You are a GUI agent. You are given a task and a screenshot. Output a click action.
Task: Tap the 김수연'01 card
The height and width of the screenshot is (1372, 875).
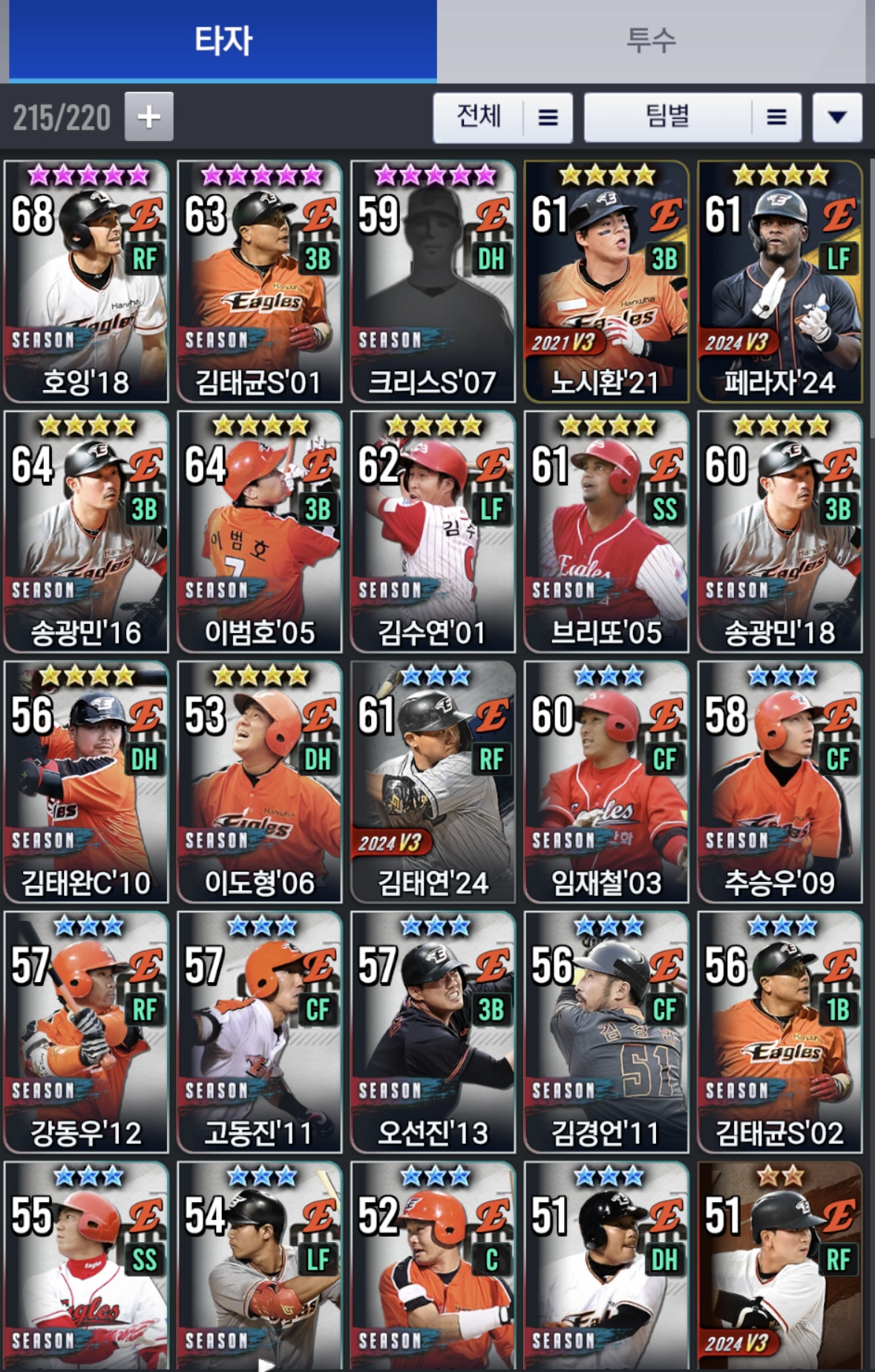(433, 532)
